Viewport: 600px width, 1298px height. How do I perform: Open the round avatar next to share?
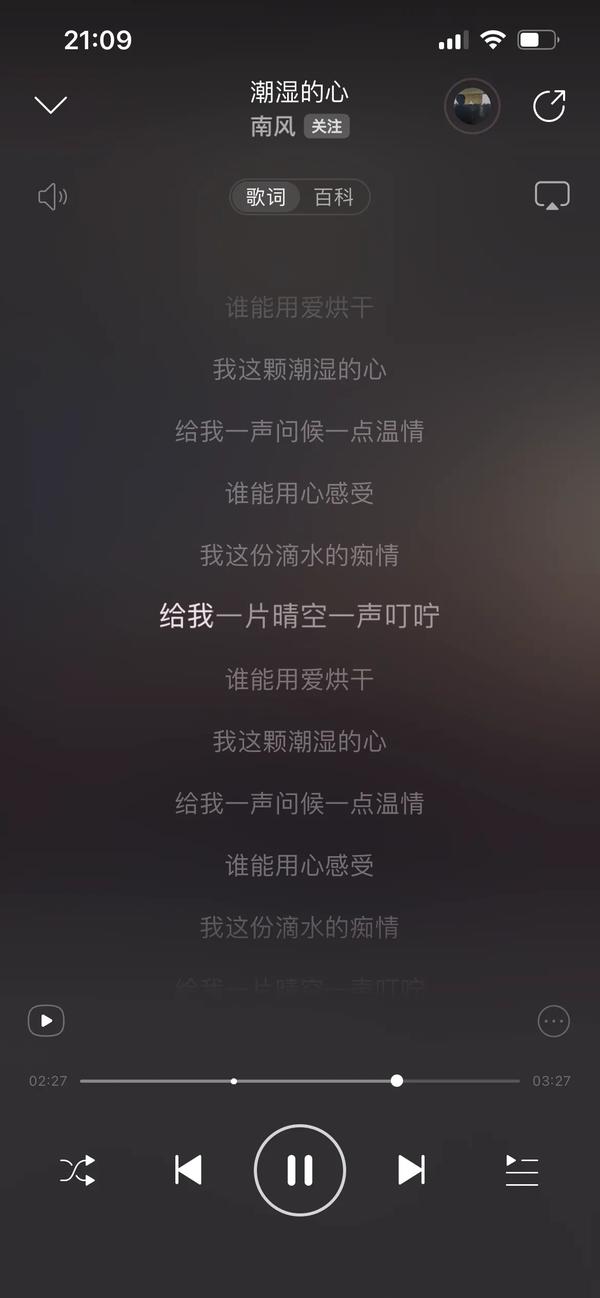click(x=472, y=106)
